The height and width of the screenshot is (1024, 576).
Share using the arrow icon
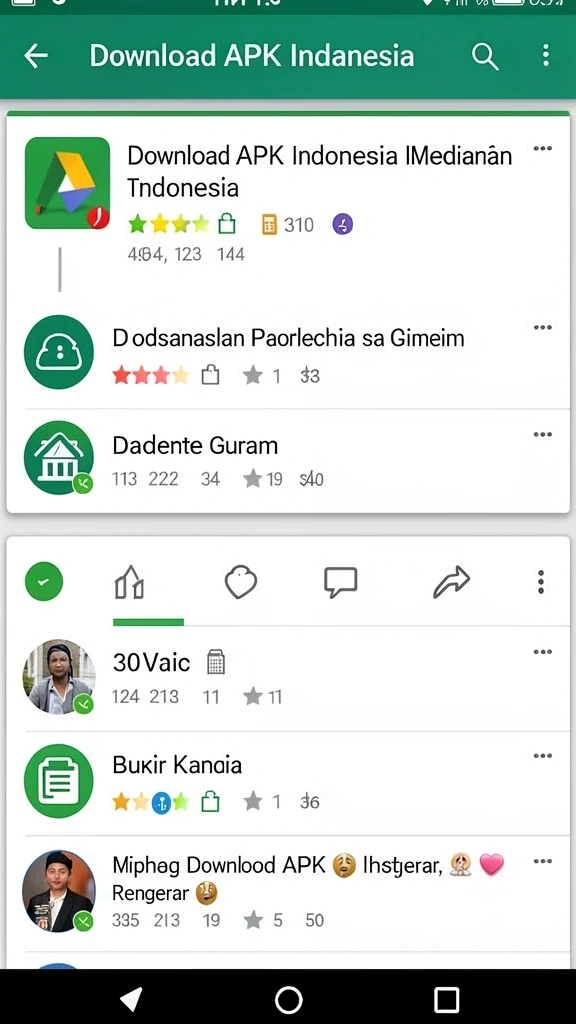(x=452, y=581)
